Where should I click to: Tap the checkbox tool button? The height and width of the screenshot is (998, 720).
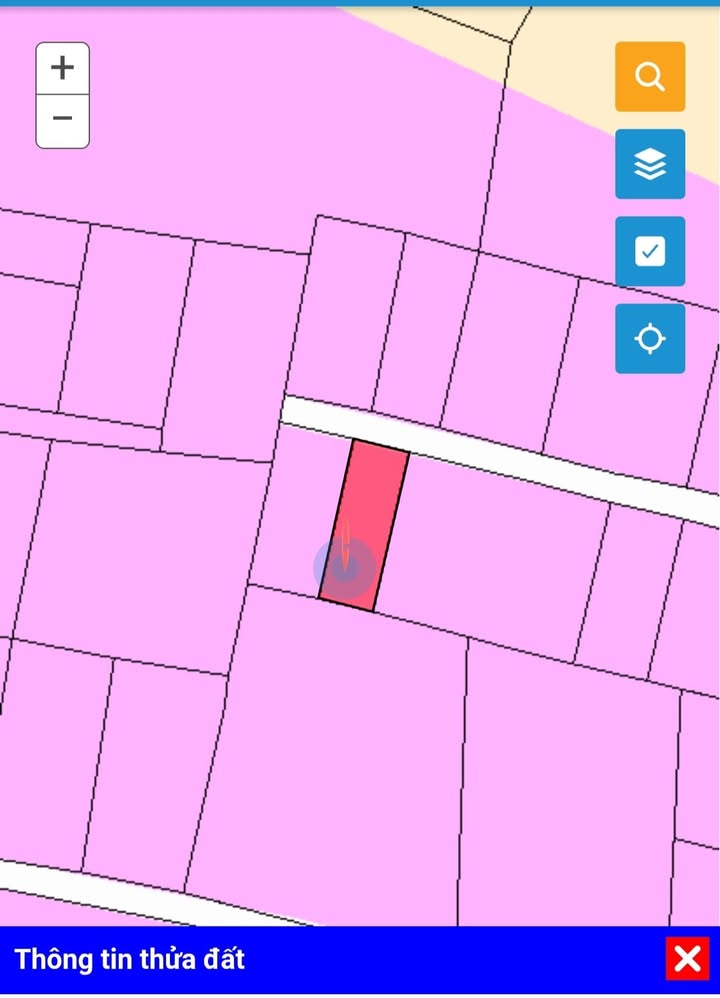[x=650, y=251]
